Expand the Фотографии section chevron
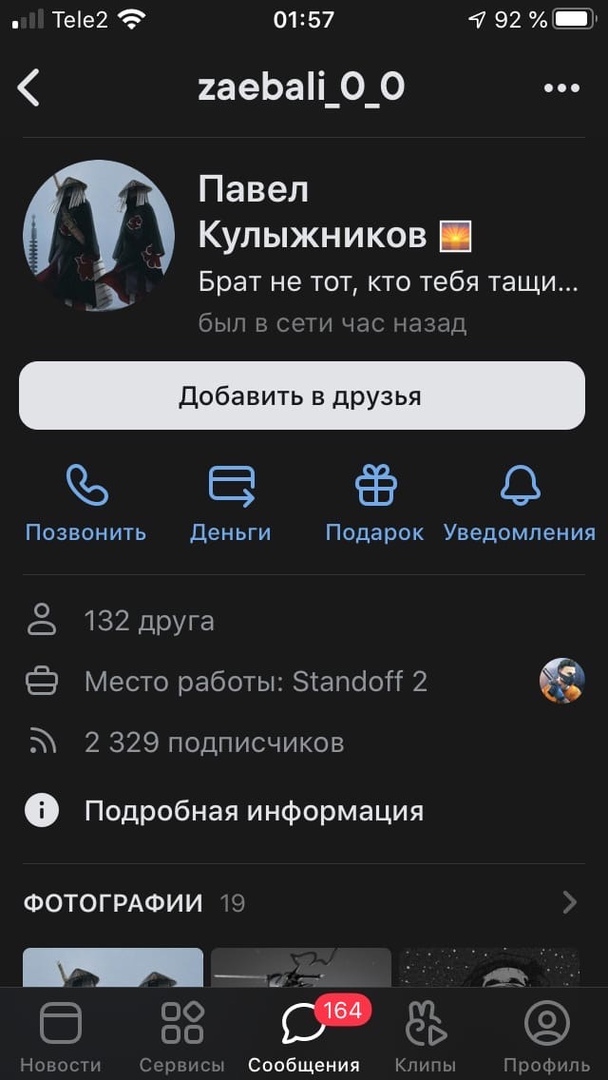 [x=569, y=903]
